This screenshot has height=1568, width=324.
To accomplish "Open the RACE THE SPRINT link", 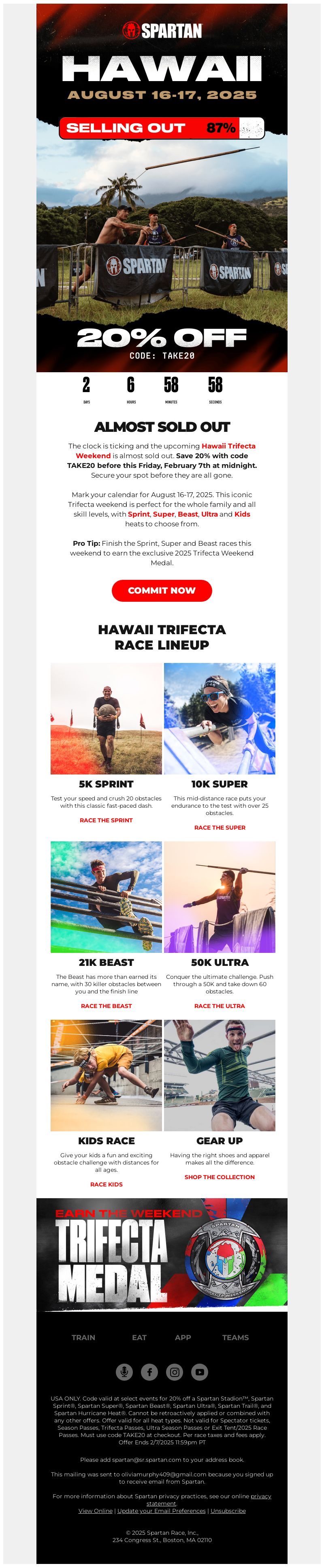I will click(x=106, y=820).
